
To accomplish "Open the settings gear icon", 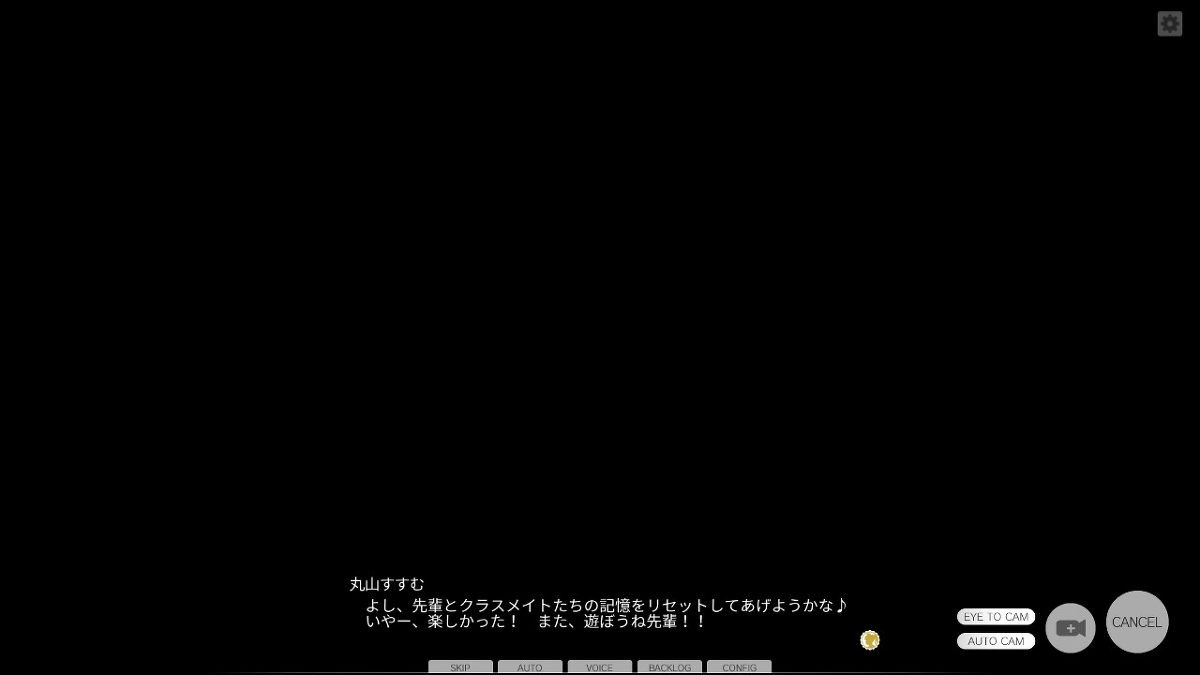I will [x=1169, y=24].
